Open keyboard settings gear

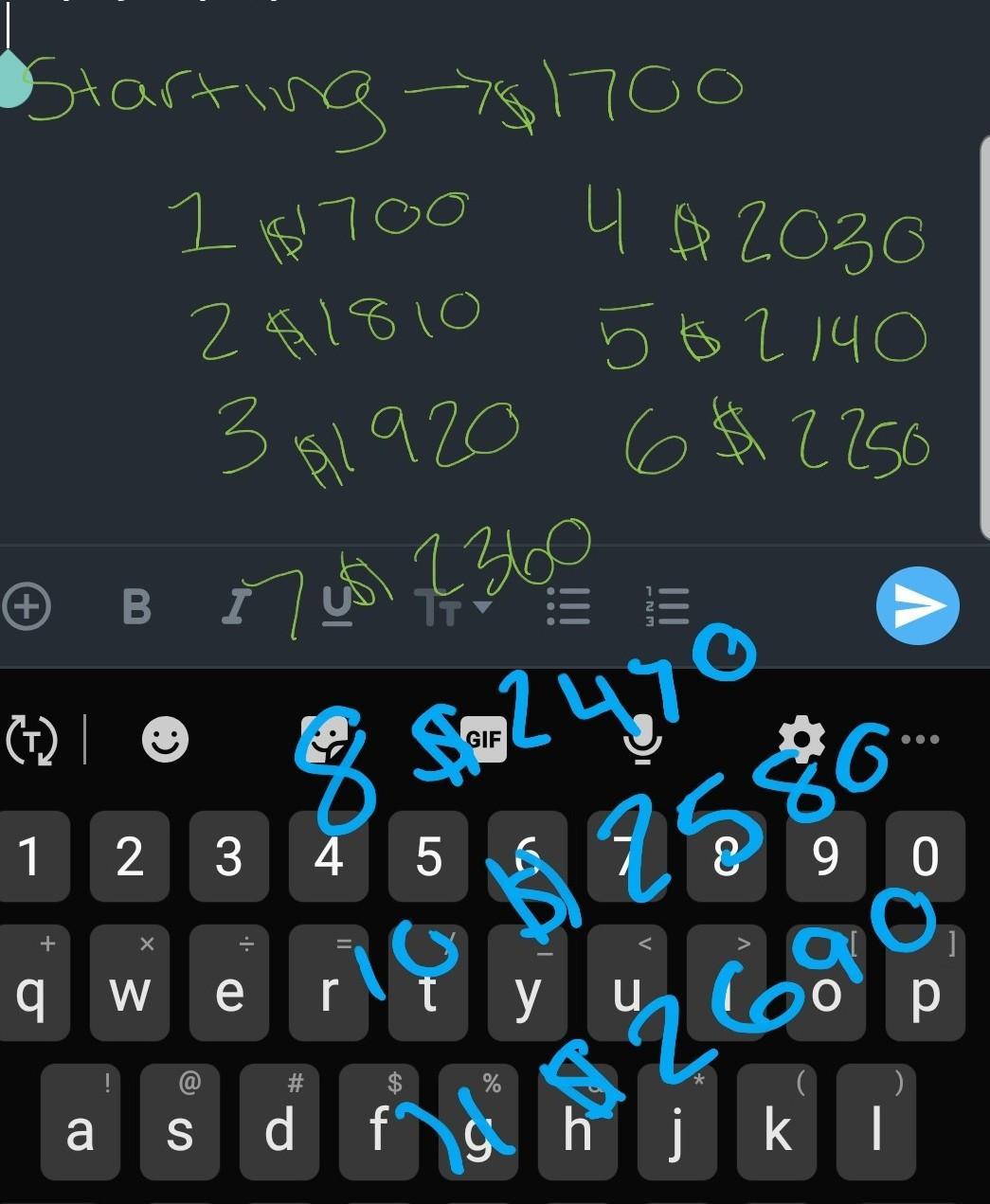point(801,739)
